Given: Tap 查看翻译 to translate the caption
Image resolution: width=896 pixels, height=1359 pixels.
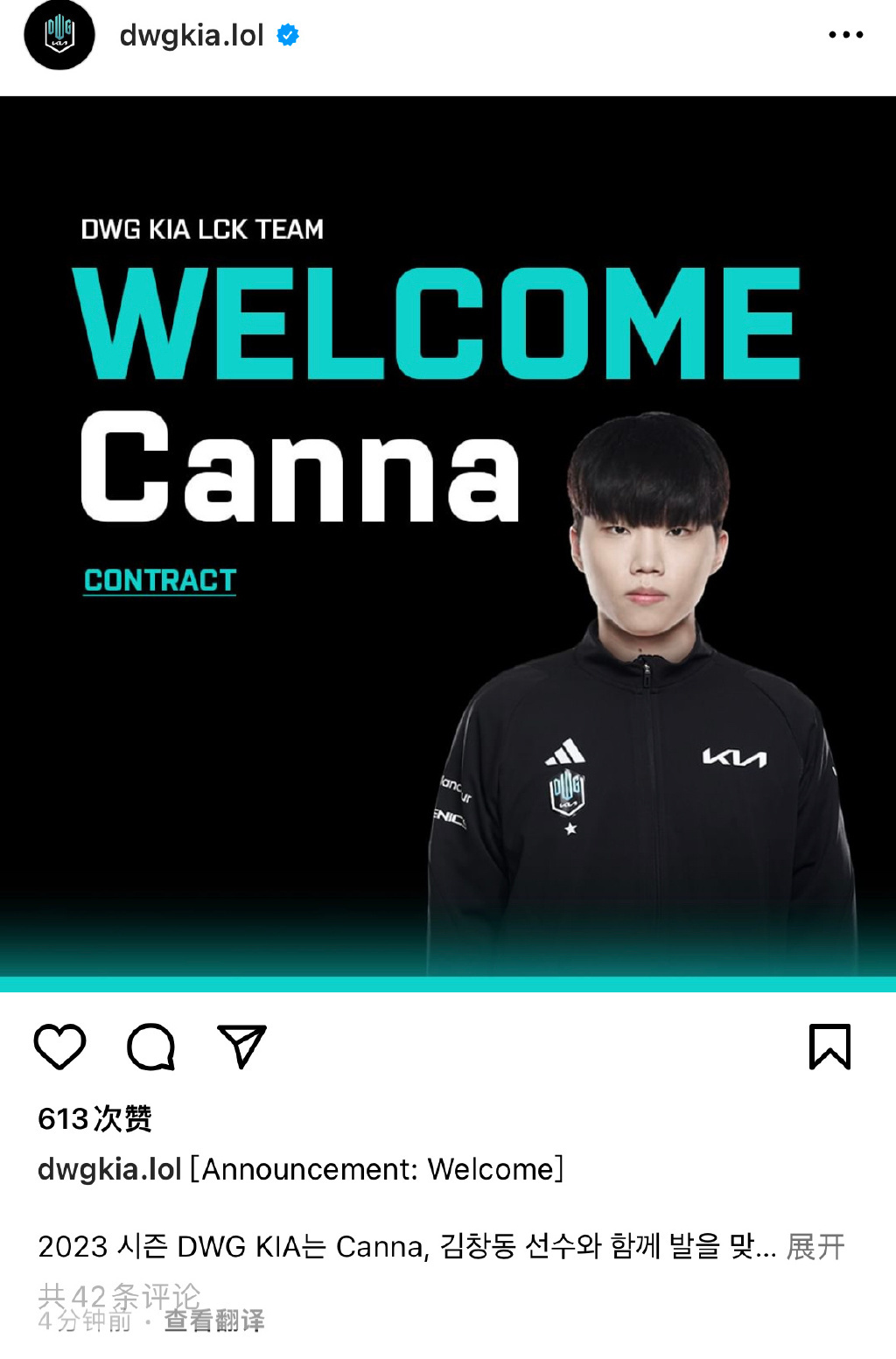Looking at the screenshot, I should pos(214,1321).
